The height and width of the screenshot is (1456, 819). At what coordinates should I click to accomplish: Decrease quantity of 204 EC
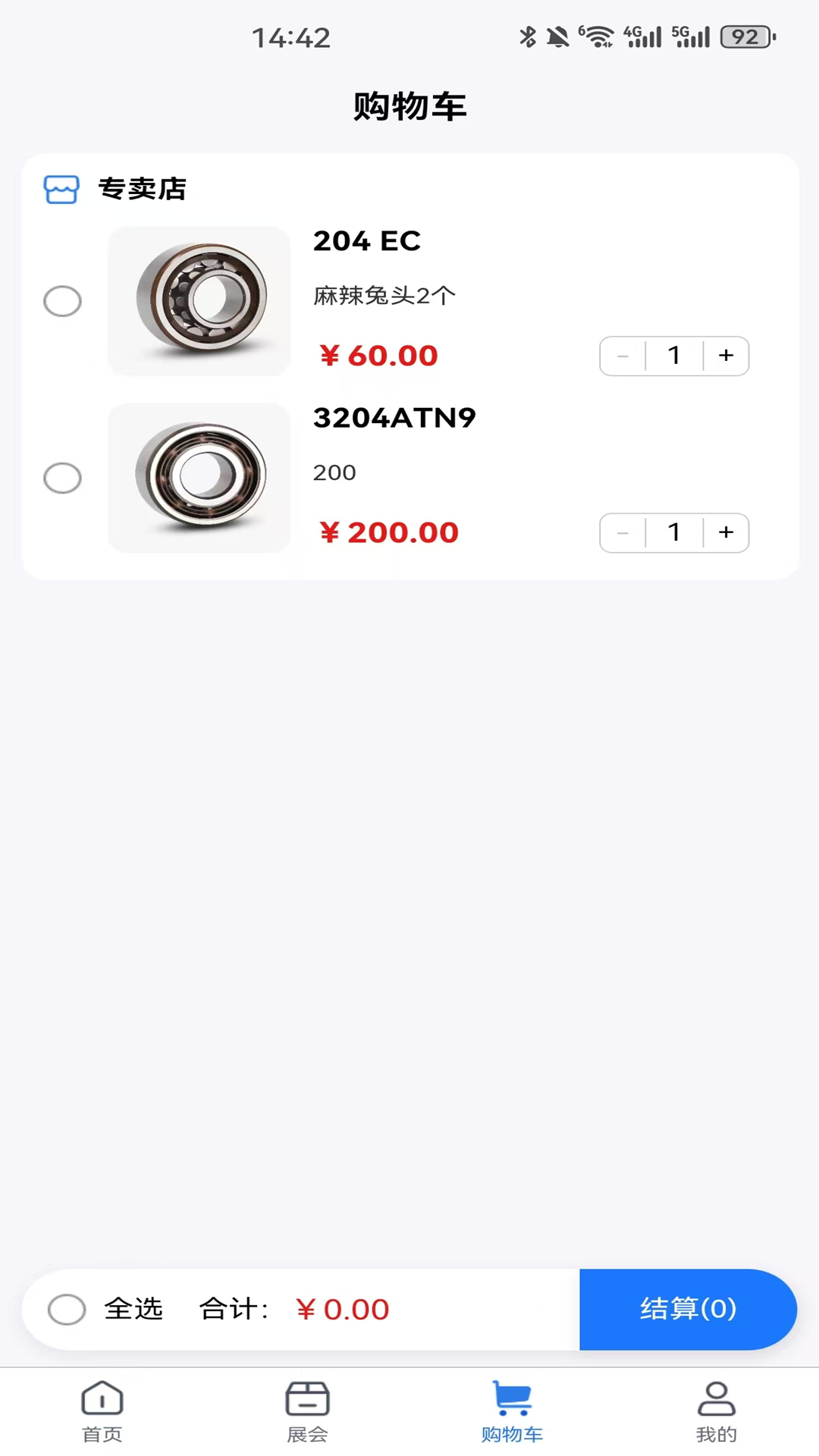point(623,356)
